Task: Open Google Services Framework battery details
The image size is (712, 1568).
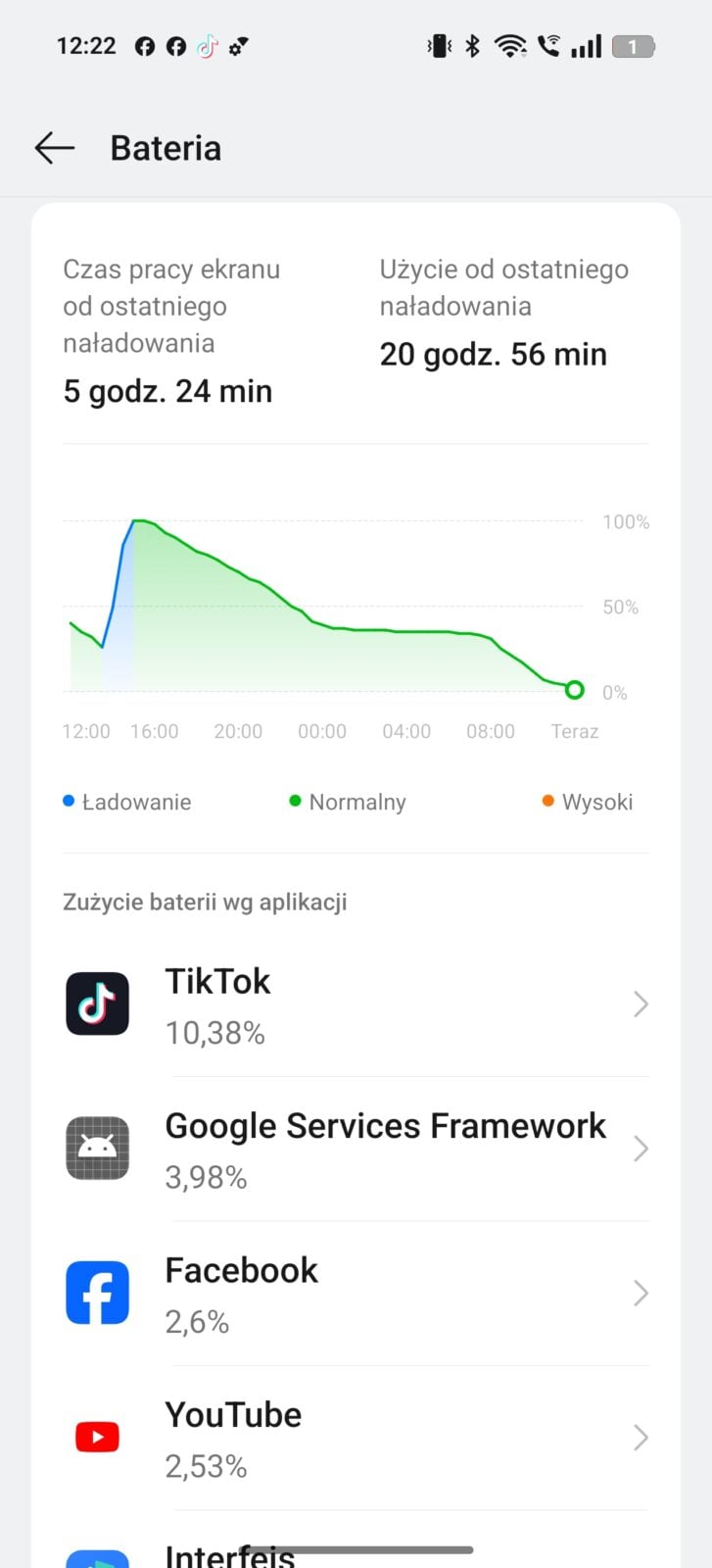Action: coord(356,1149)
